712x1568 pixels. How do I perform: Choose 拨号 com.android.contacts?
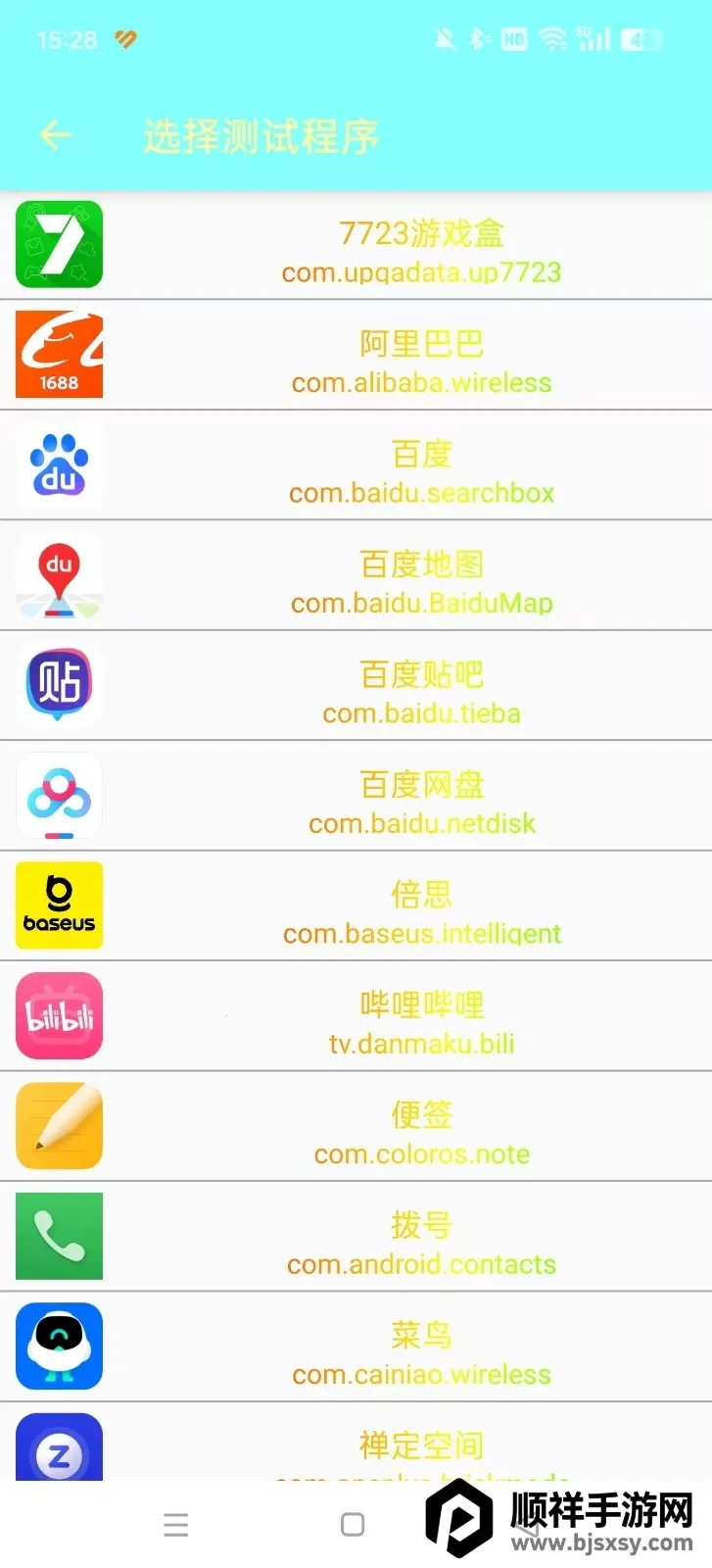pos(421,1243)
